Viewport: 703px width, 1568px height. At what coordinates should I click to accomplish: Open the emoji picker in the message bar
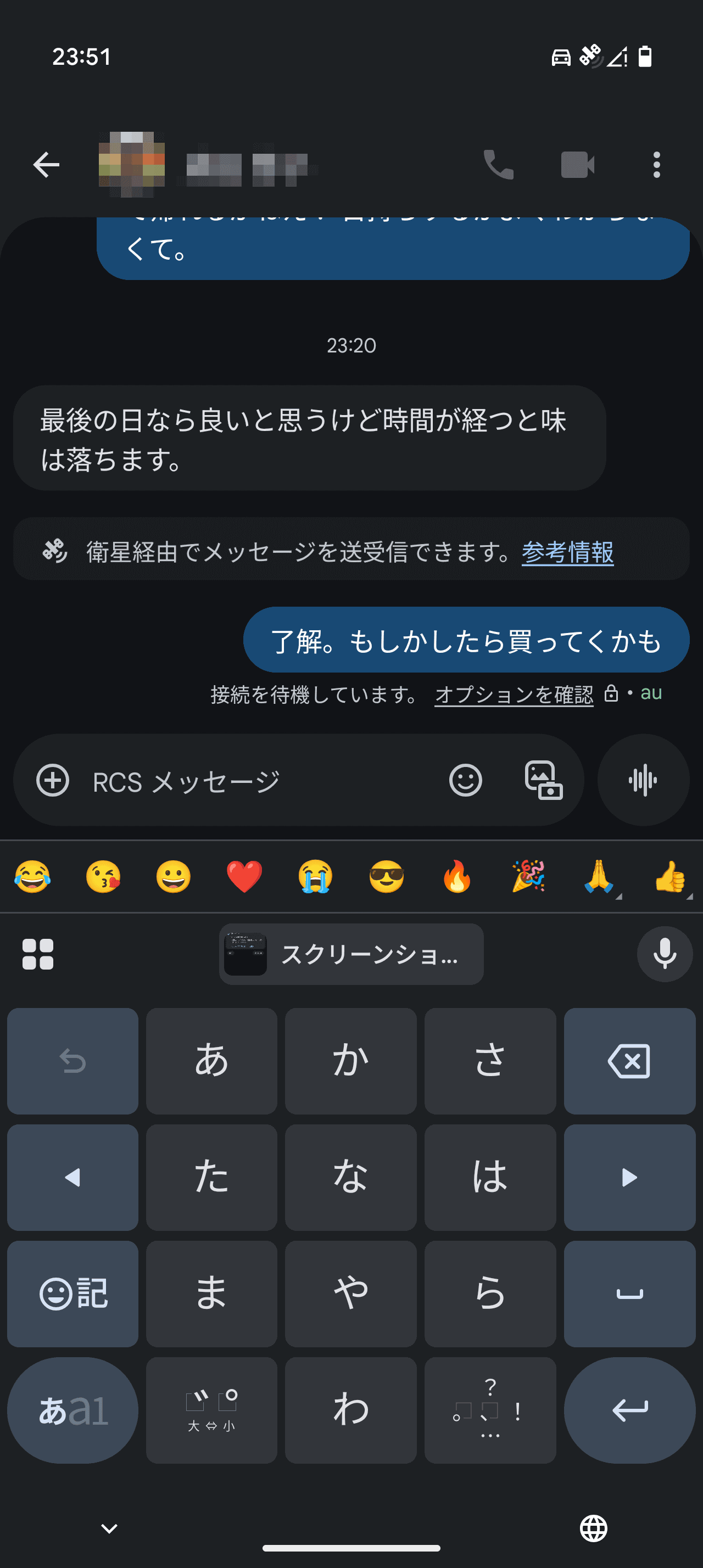click(465, 780)
